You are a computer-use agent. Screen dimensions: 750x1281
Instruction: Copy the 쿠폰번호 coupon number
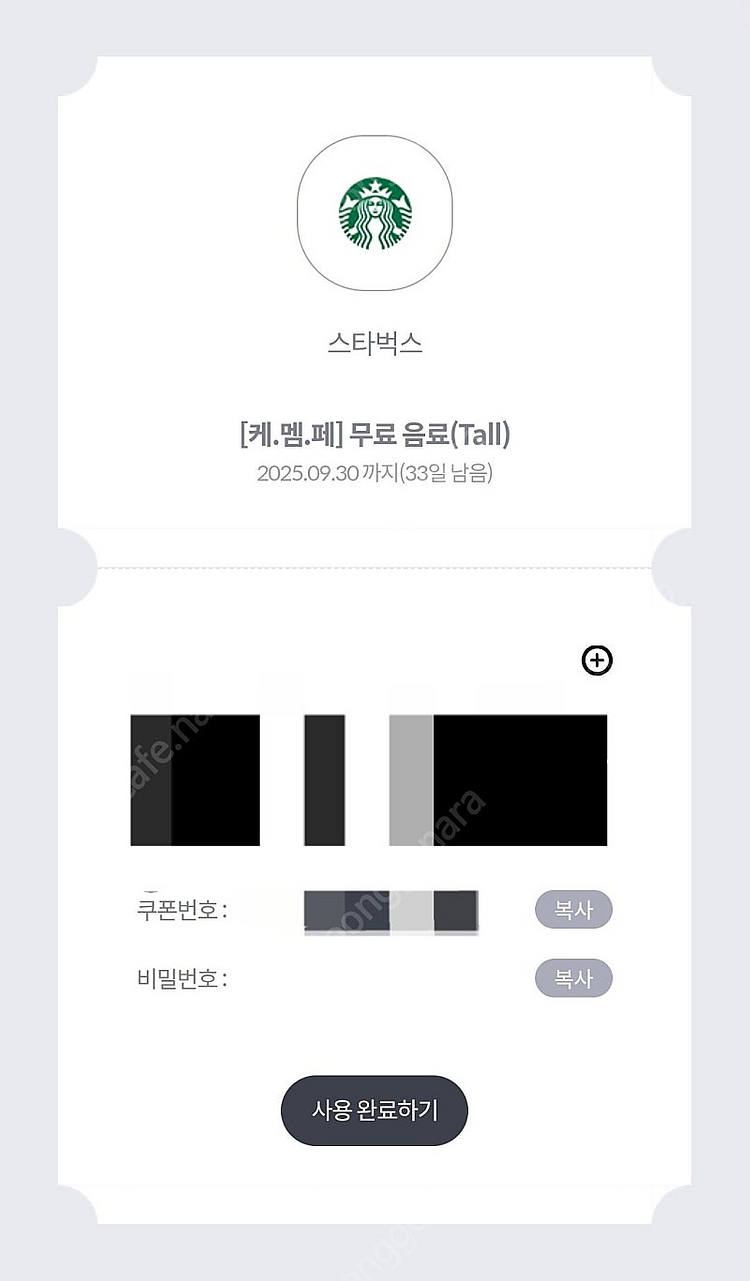(573, 910)
